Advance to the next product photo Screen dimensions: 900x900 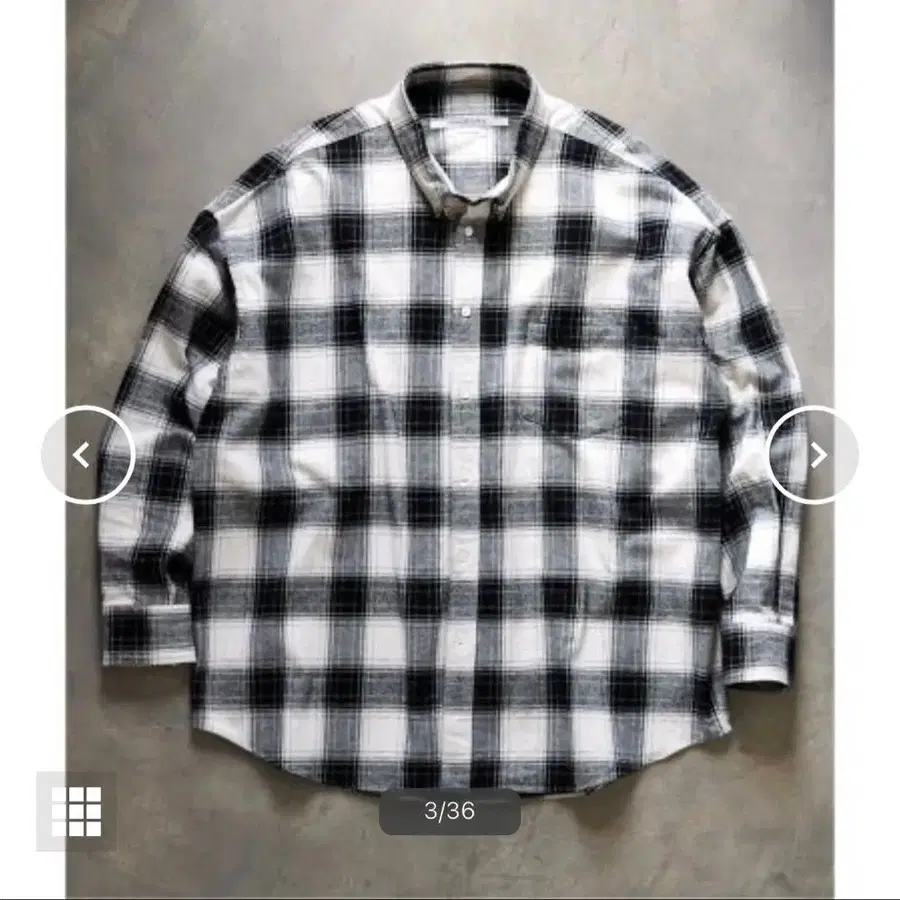tap(813, 455)
